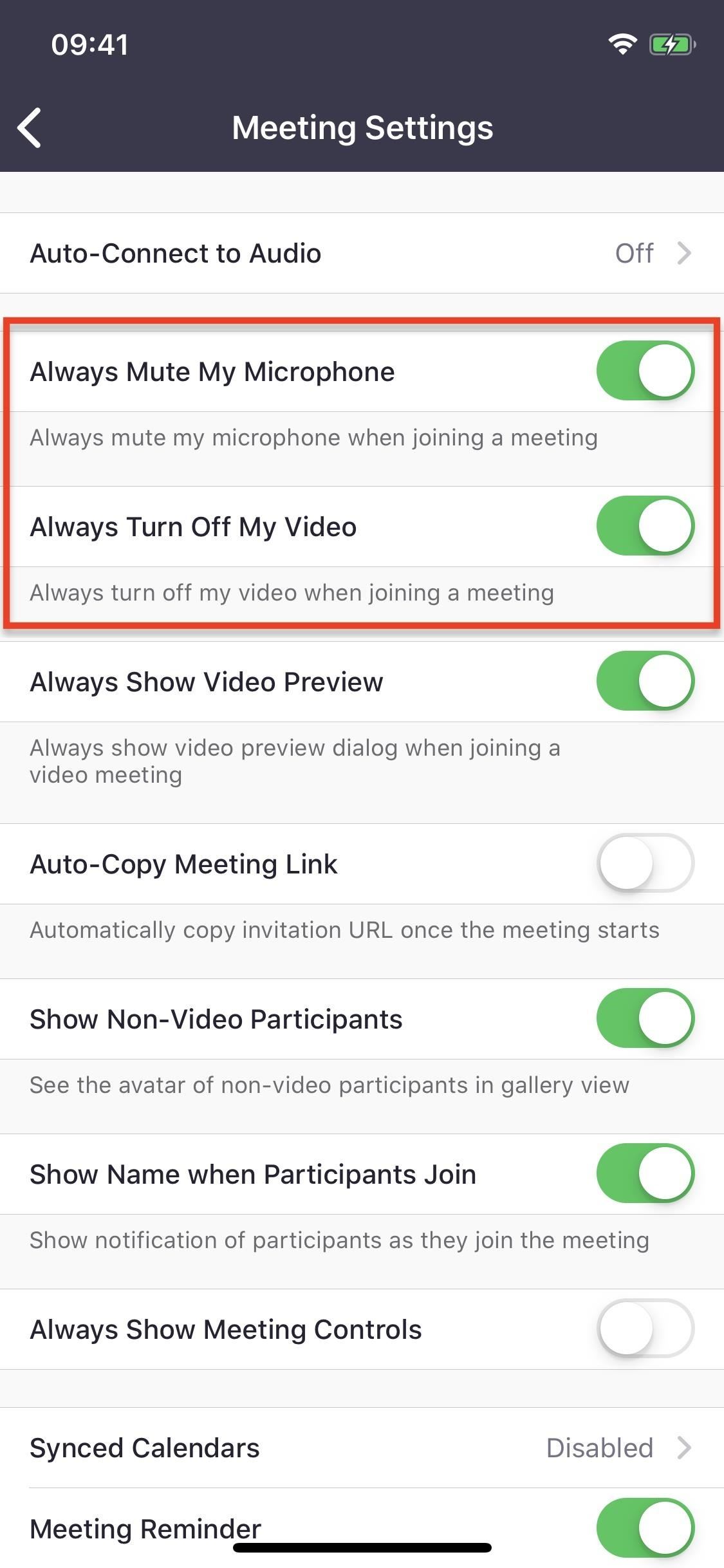The image size is (724, 1568).
Task: Enable Auto-Copy Meeting Link
Action: tap(645, 864)
